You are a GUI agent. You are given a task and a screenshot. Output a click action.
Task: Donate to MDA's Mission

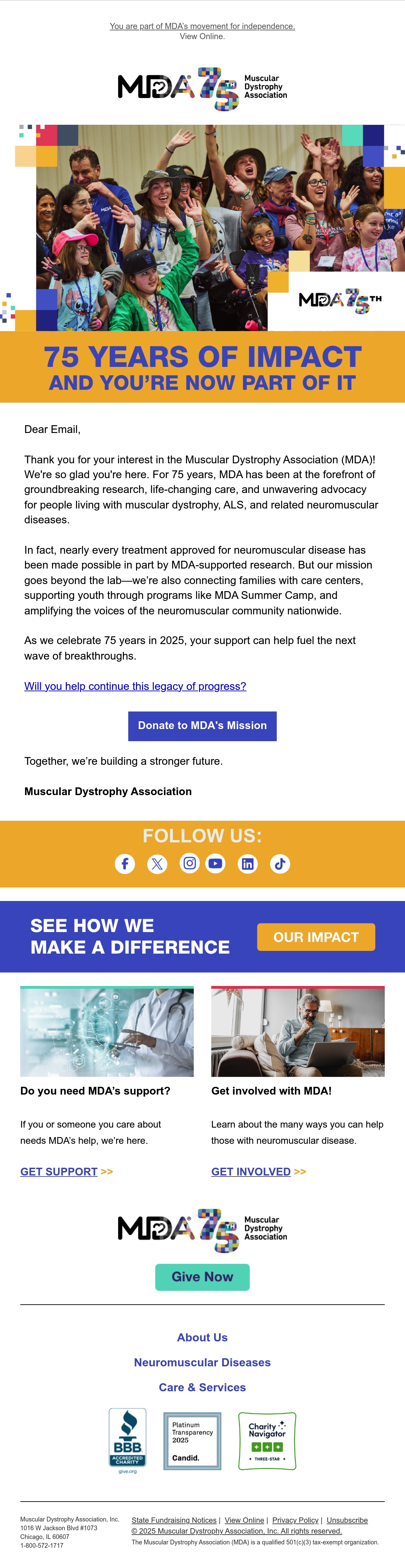[x=202, y=726]
